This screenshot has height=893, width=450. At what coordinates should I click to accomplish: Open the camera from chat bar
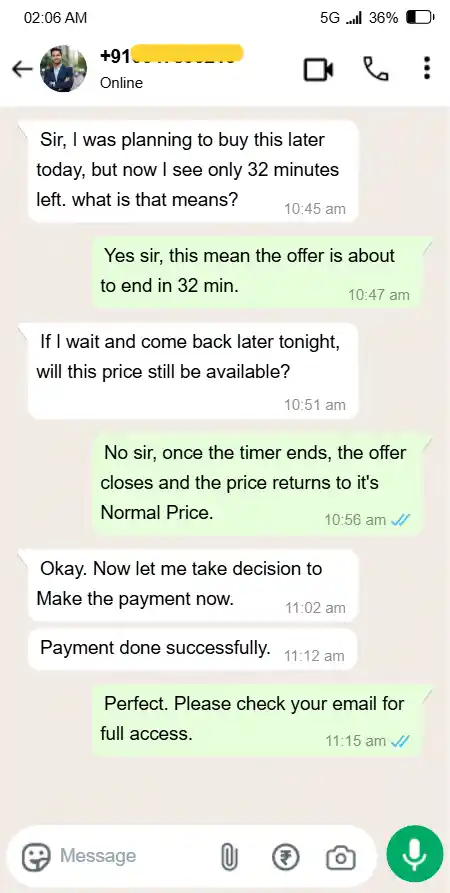[x=341, y=857]
